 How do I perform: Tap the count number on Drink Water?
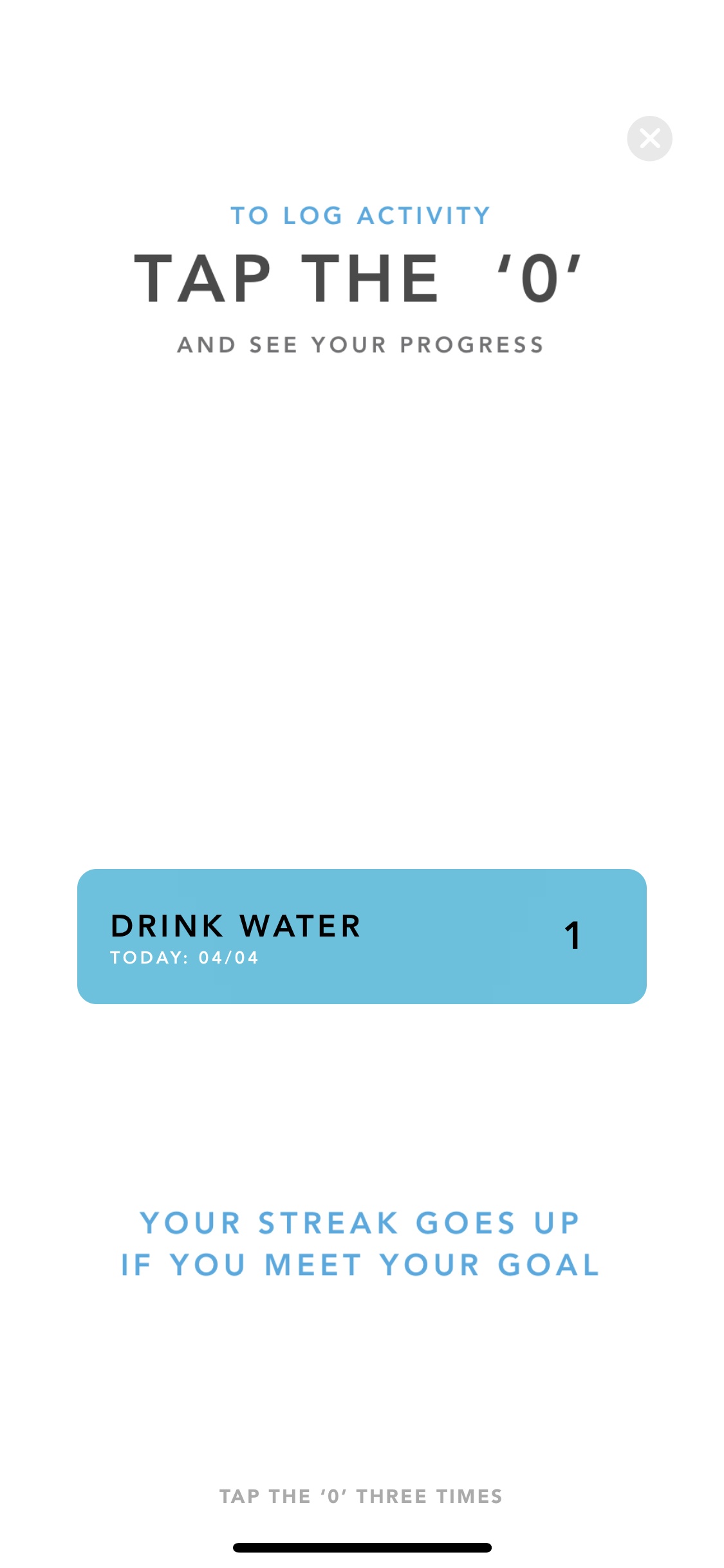pyautogui.click(x=572, y=935)
